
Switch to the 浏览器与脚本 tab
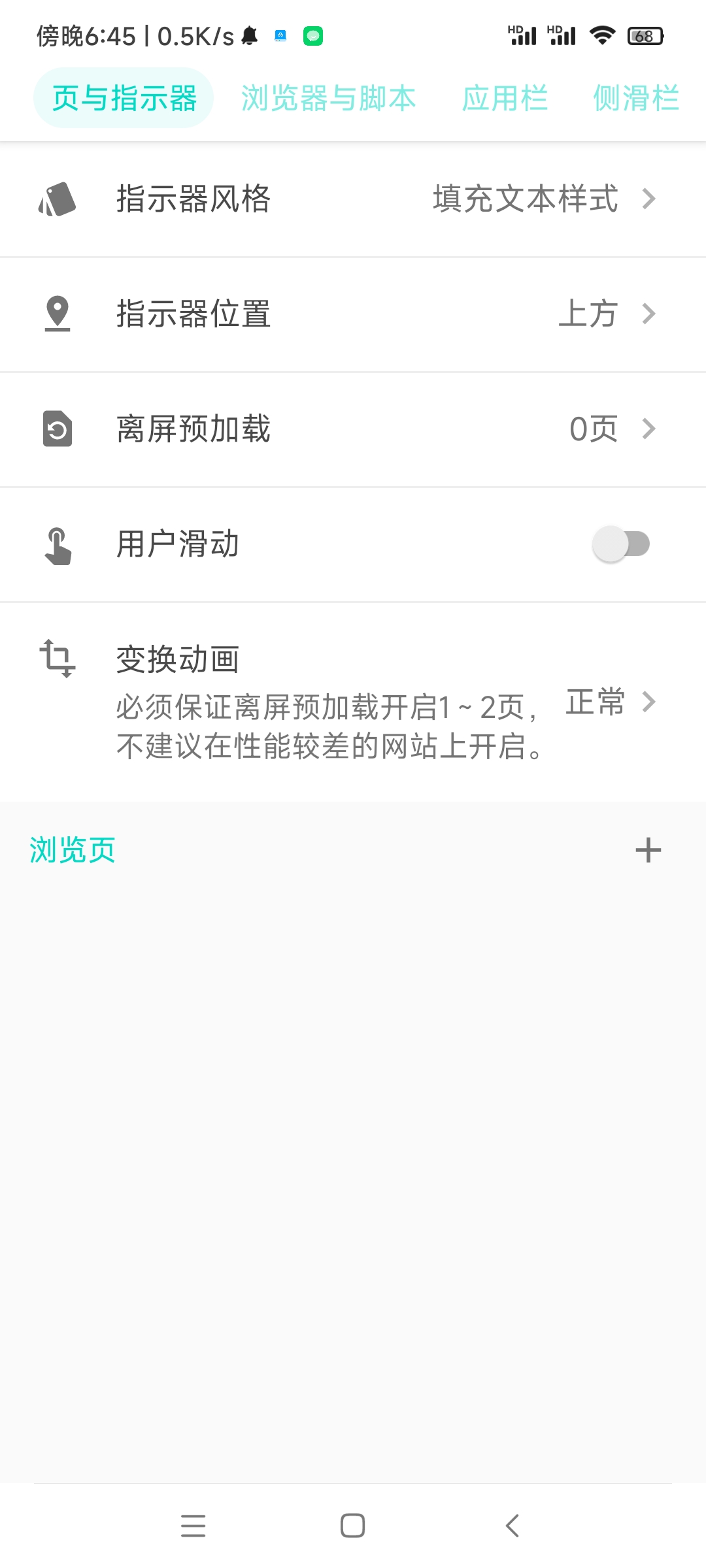(328, 98)
